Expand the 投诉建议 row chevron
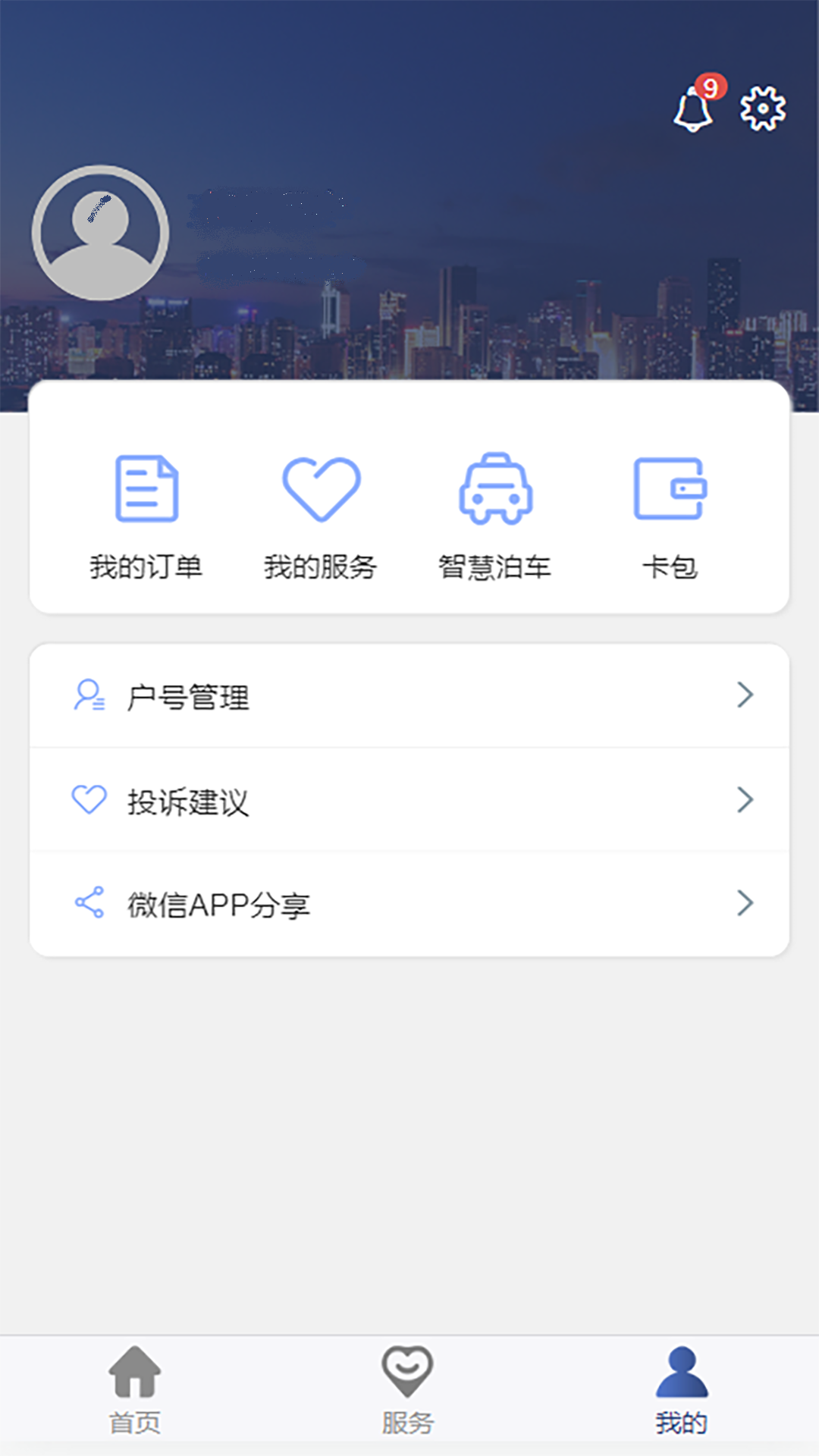This screenshot has width=819, height=1456. click(x=745, y=799)
